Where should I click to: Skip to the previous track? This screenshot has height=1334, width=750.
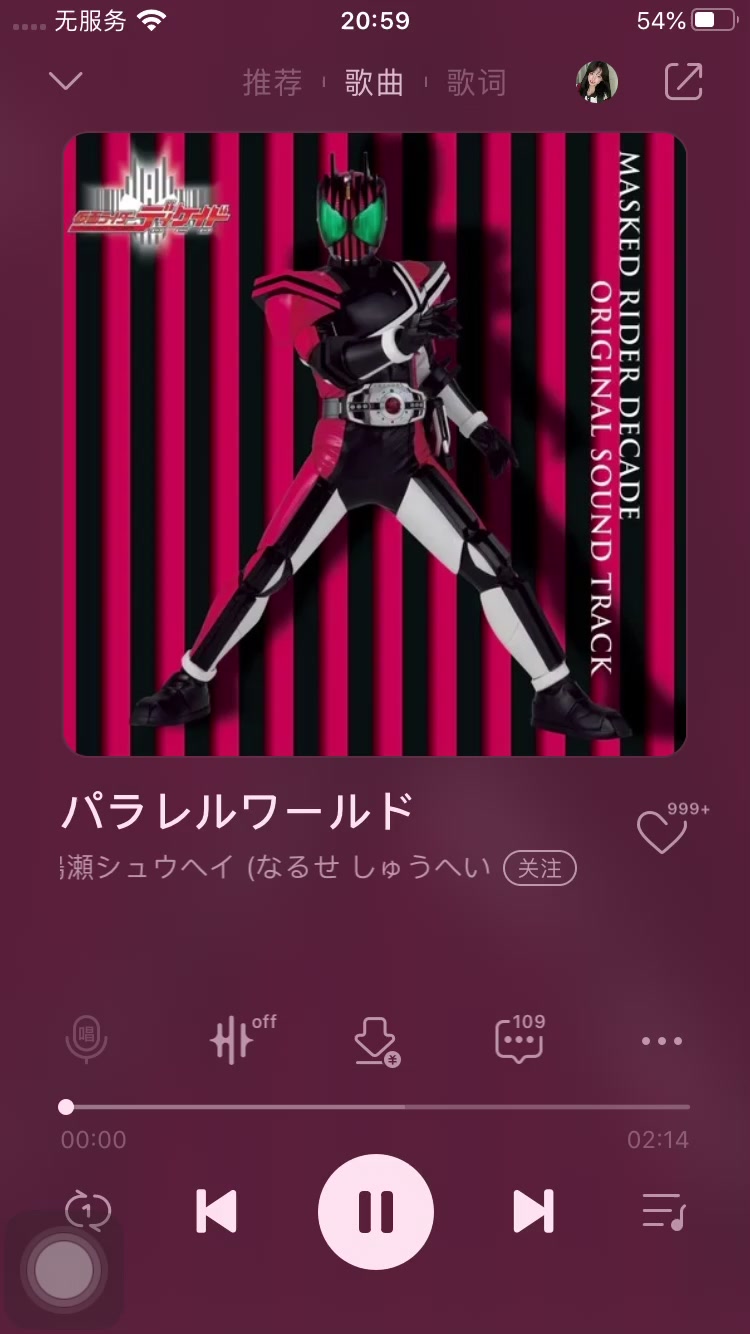coord(216,1212)
